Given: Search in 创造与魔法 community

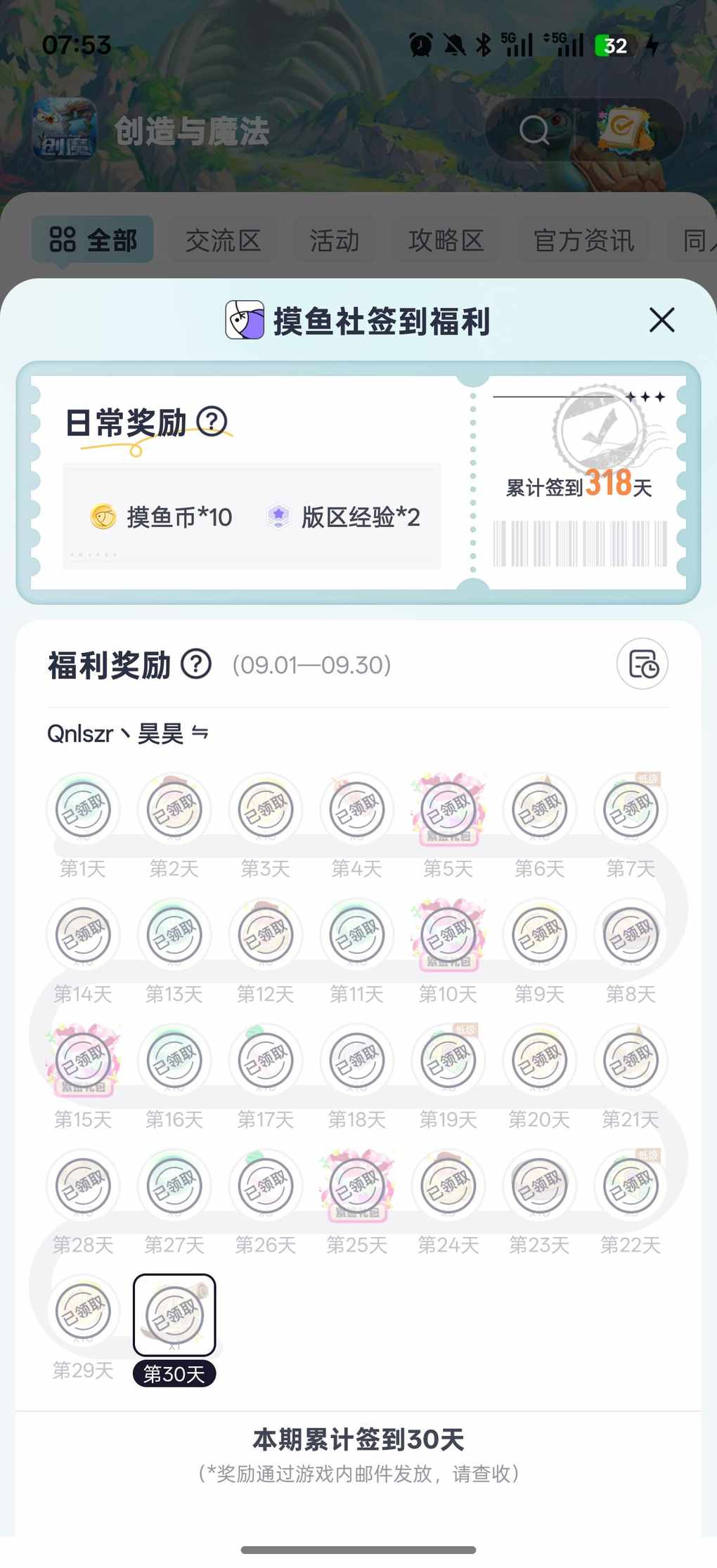Looking at the screenshot, I should point(534,130).
